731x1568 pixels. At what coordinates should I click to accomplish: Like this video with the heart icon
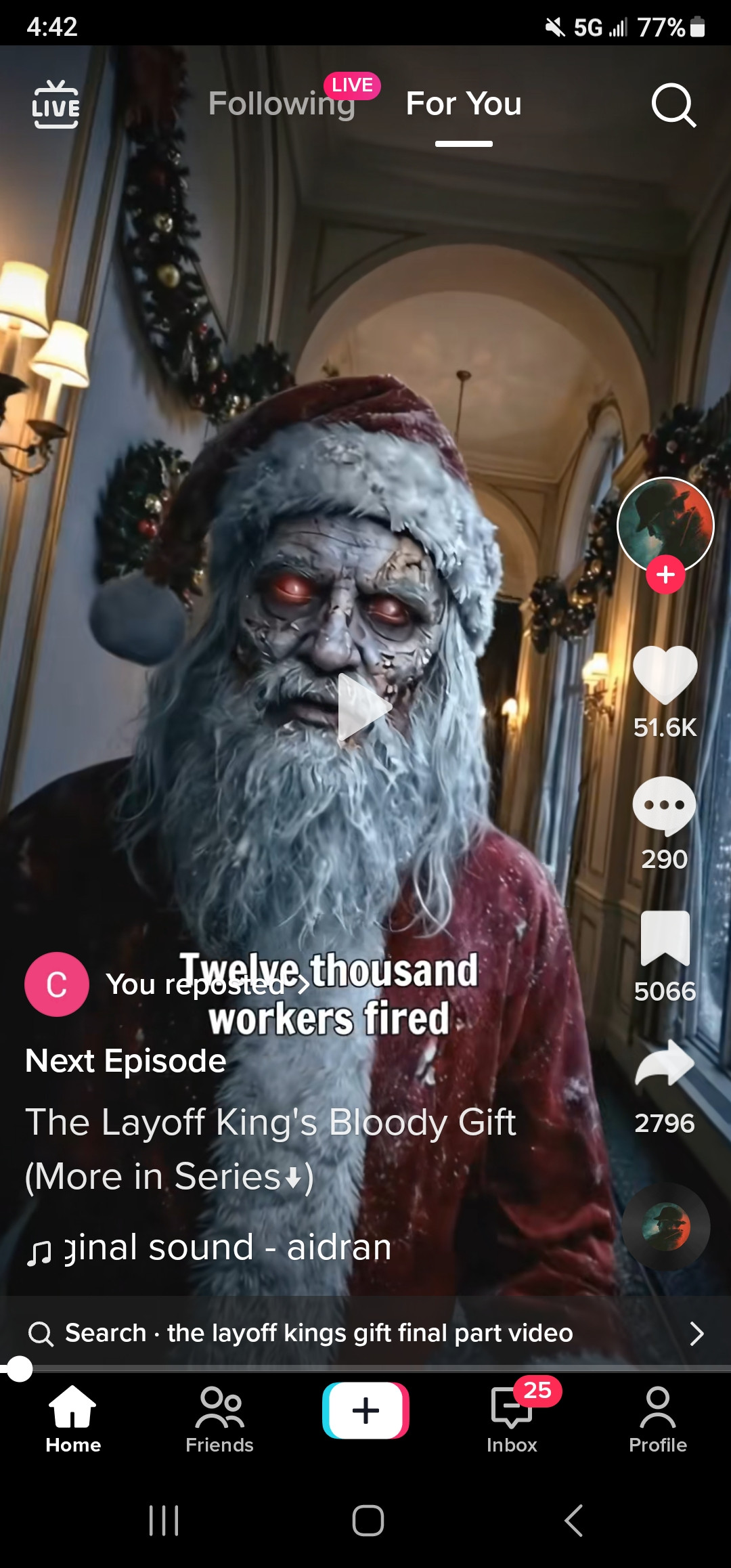665,675
